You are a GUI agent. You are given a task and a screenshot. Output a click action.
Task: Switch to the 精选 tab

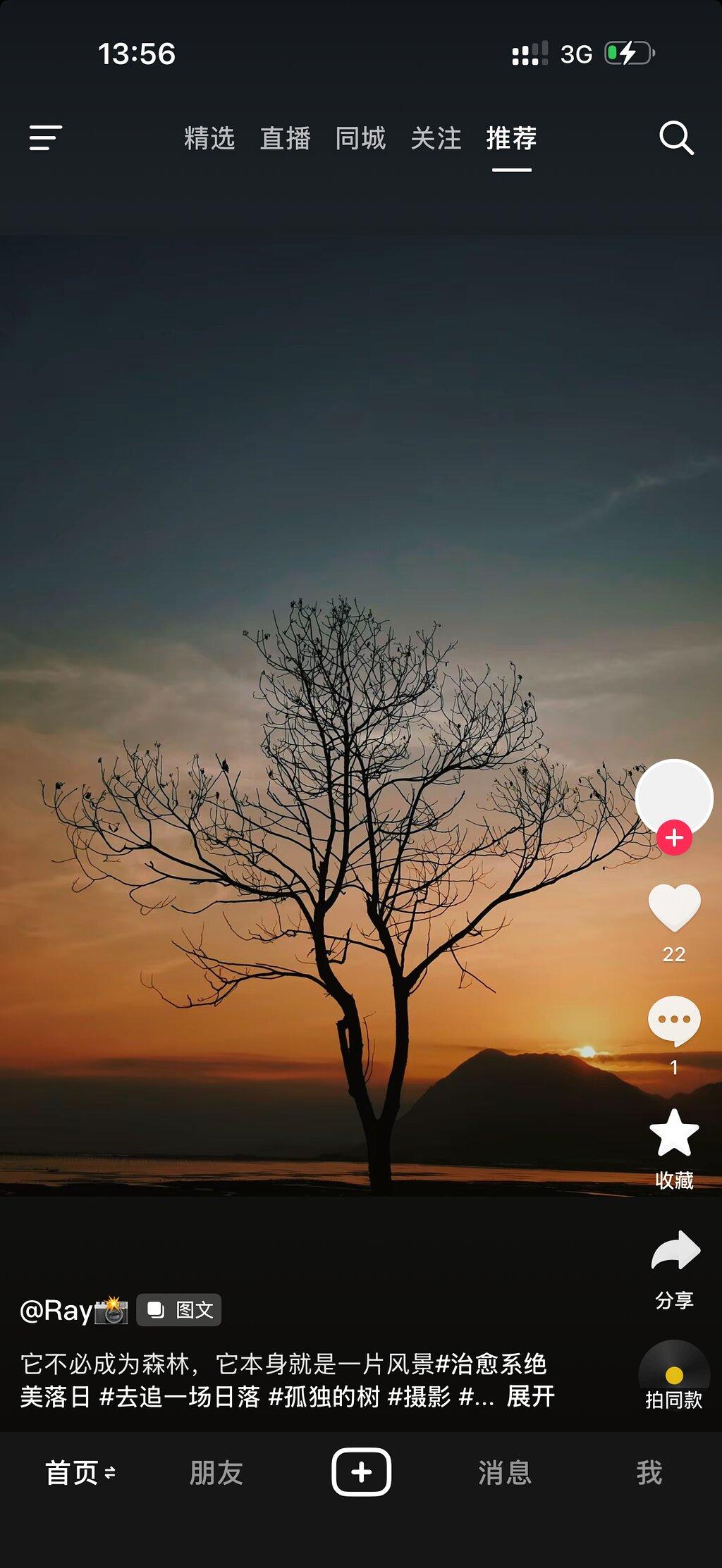[209, 138]
